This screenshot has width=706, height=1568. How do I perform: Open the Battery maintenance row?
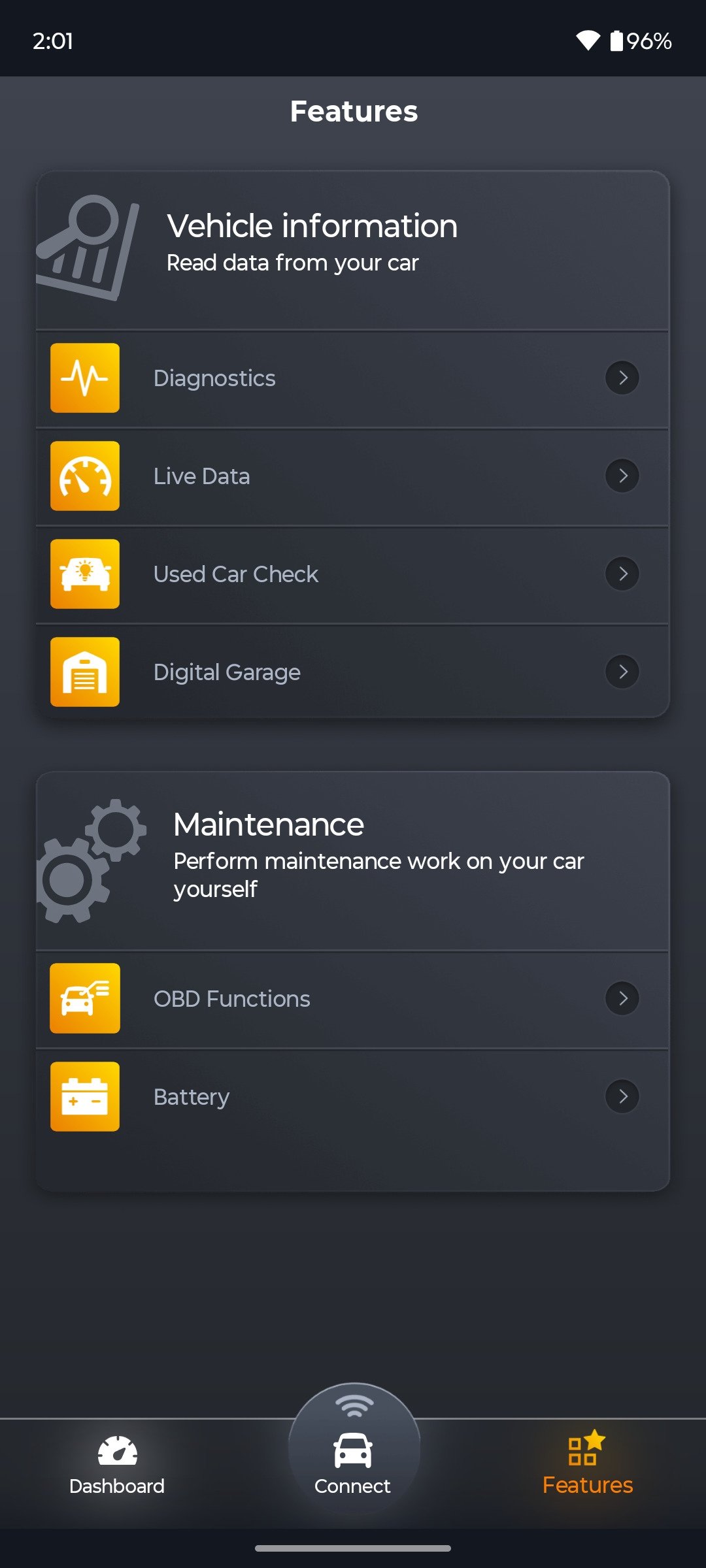point(353,1097)
